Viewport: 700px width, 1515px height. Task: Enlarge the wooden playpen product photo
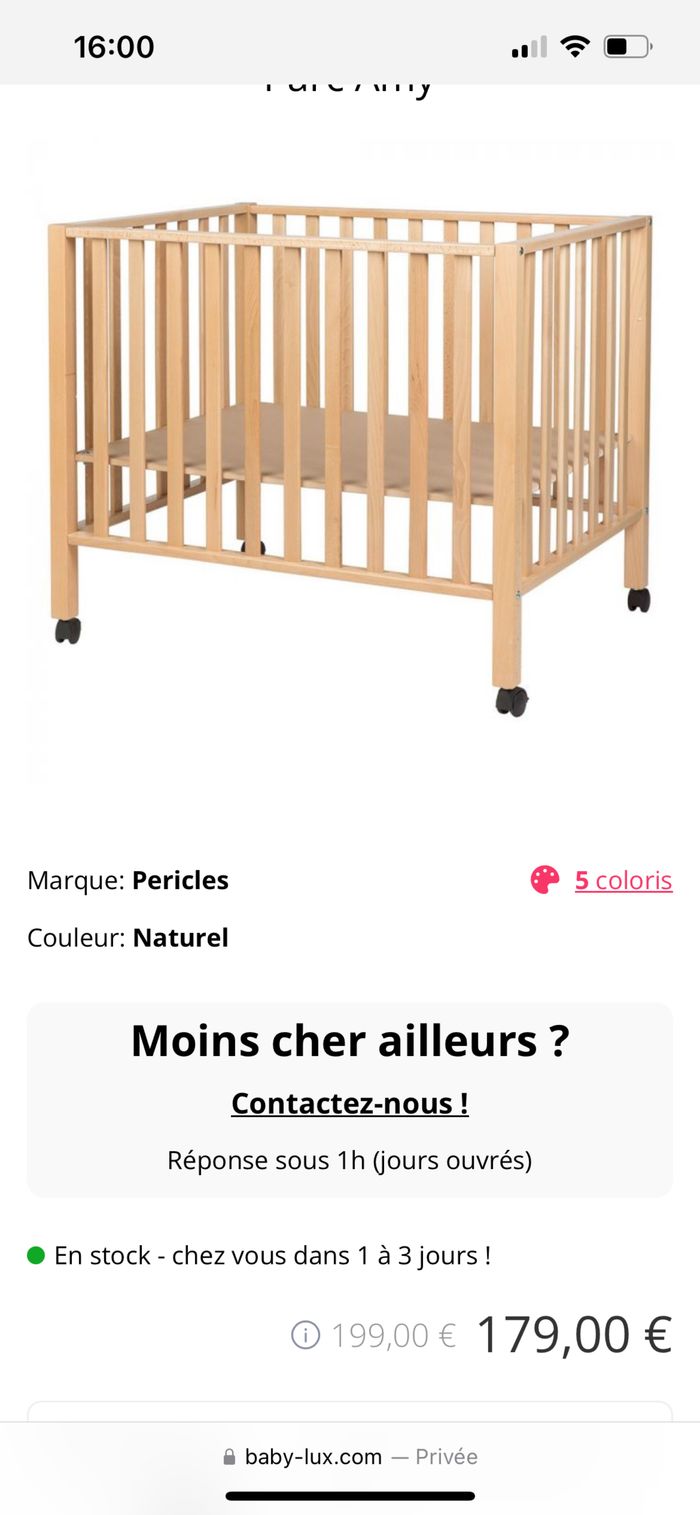[350, 460]
